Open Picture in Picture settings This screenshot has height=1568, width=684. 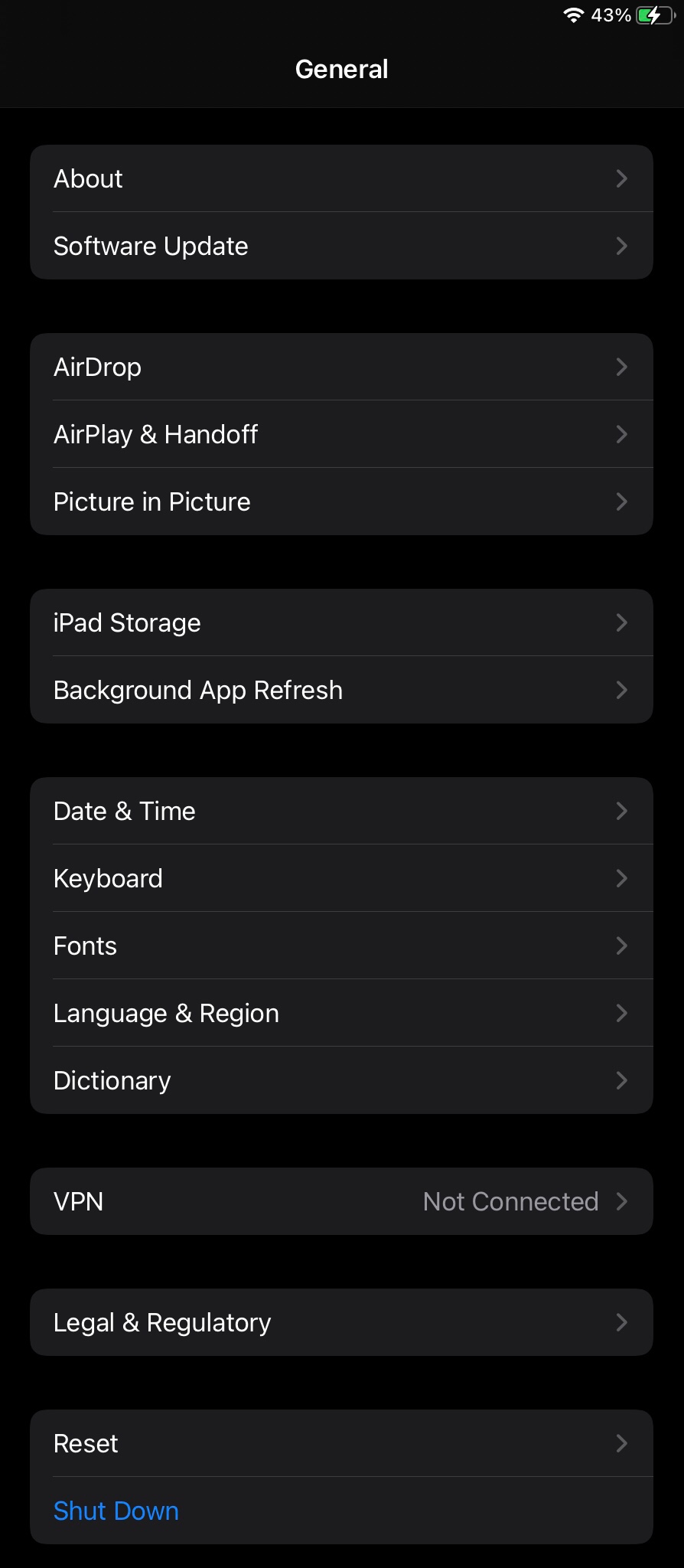pos(341,501)
